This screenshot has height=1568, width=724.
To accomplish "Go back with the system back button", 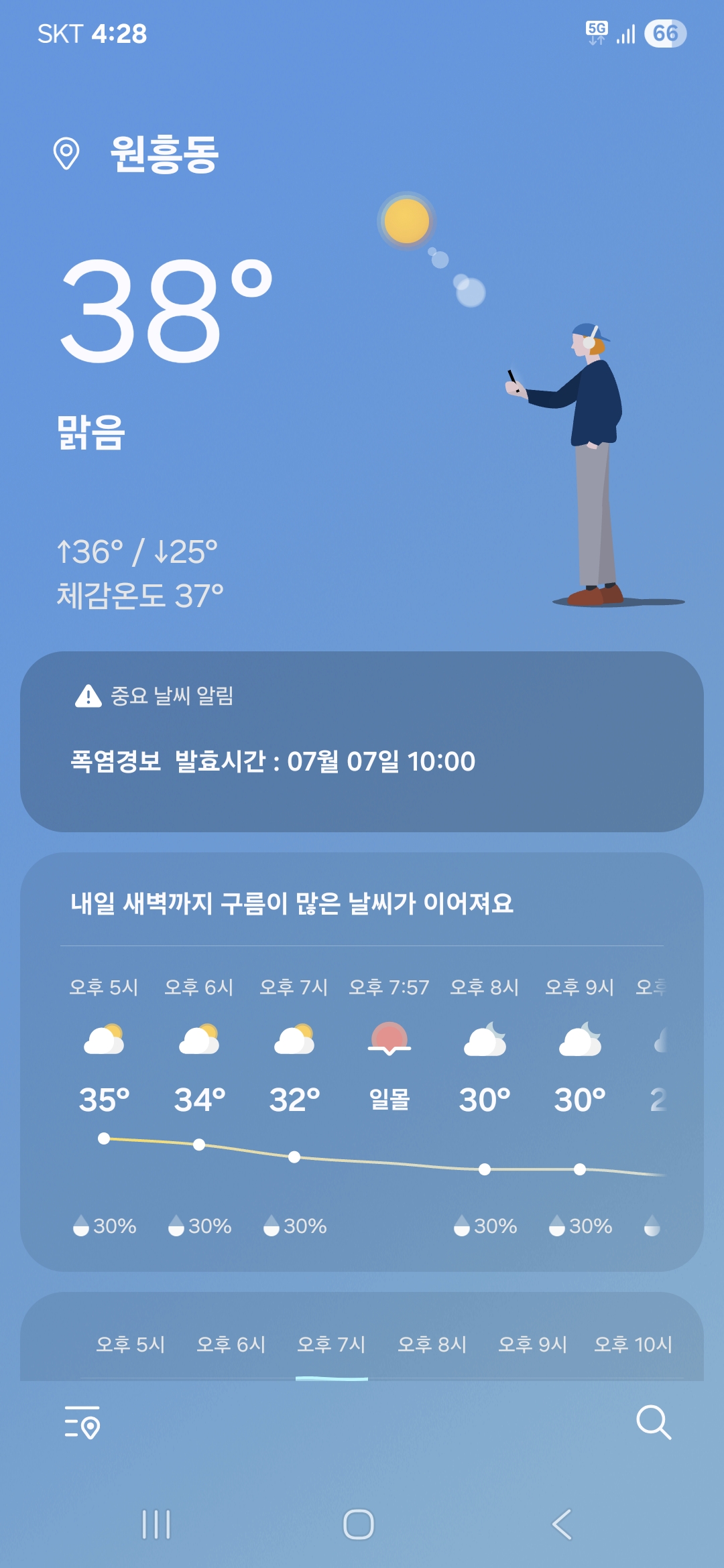I will 562,1524.
